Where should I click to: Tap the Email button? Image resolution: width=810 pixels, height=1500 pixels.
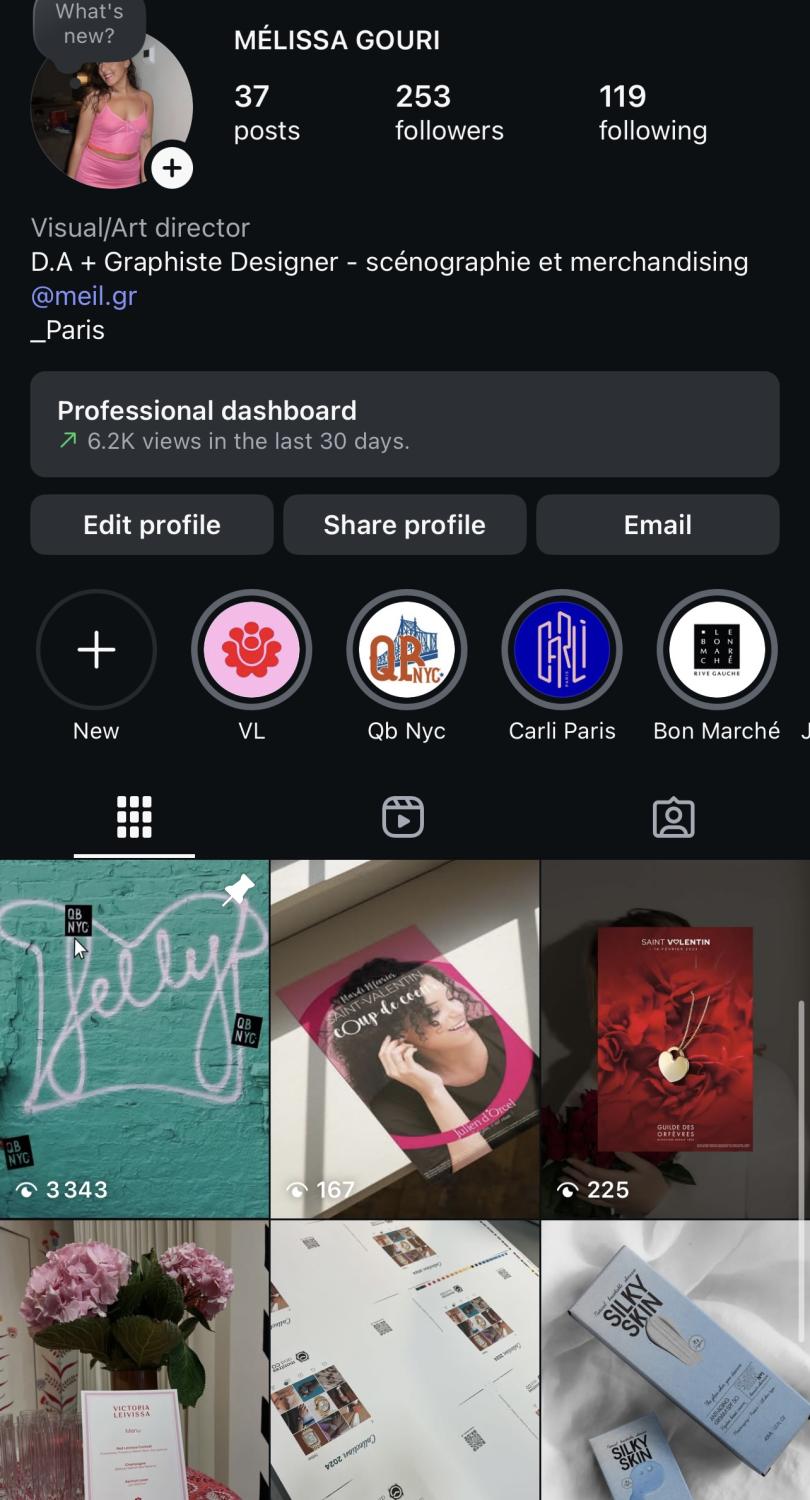tap(657, 525)
